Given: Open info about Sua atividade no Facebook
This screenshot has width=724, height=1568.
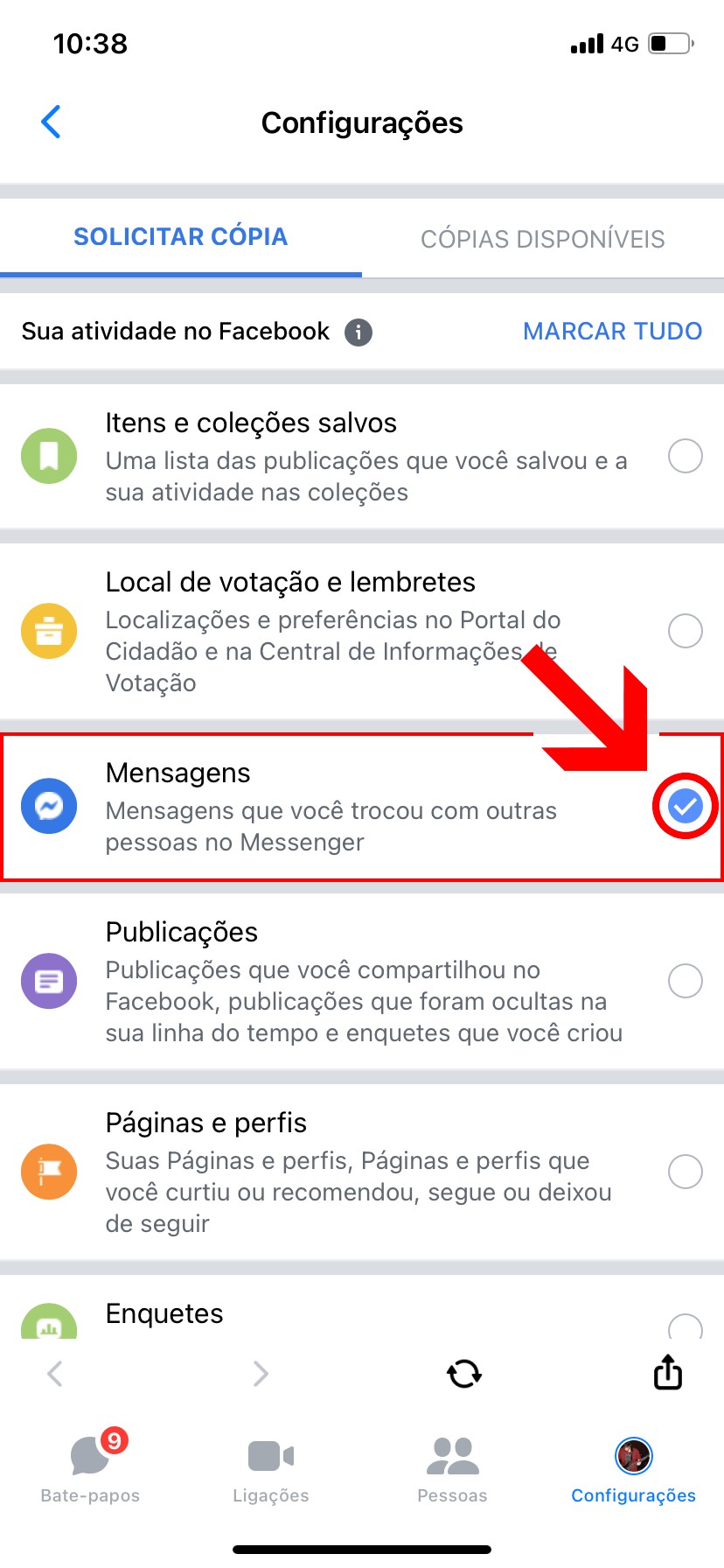Looking at the screenshot, I should pos(359,332).
